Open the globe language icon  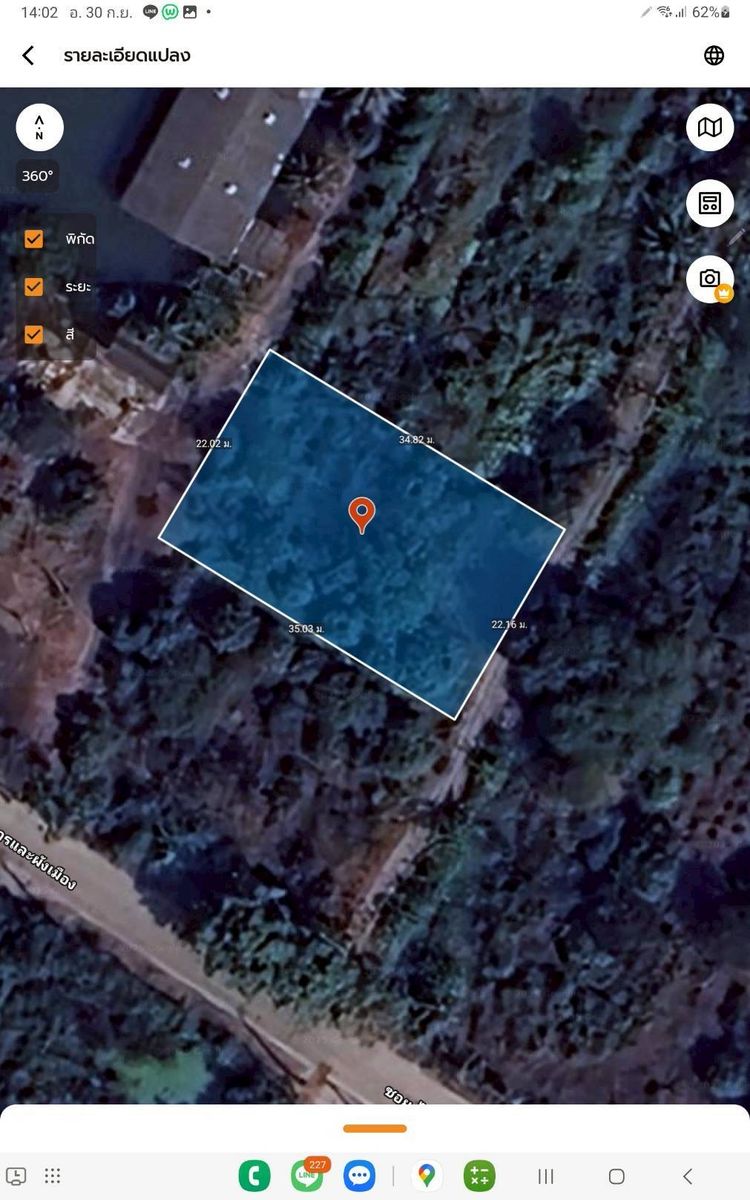coord(714,56)
